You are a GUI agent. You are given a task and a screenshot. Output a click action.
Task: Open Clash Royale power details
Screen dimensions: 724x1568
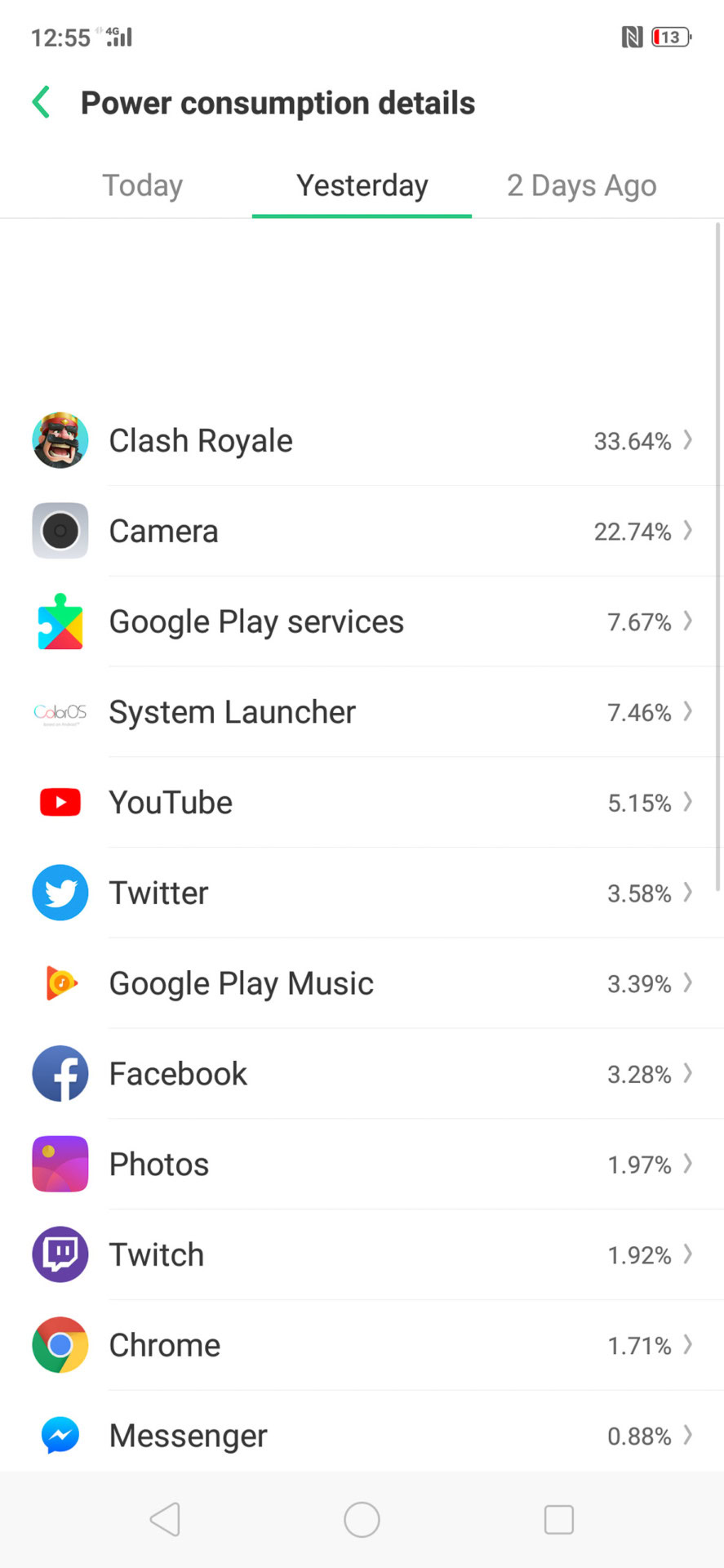[362, 441]
